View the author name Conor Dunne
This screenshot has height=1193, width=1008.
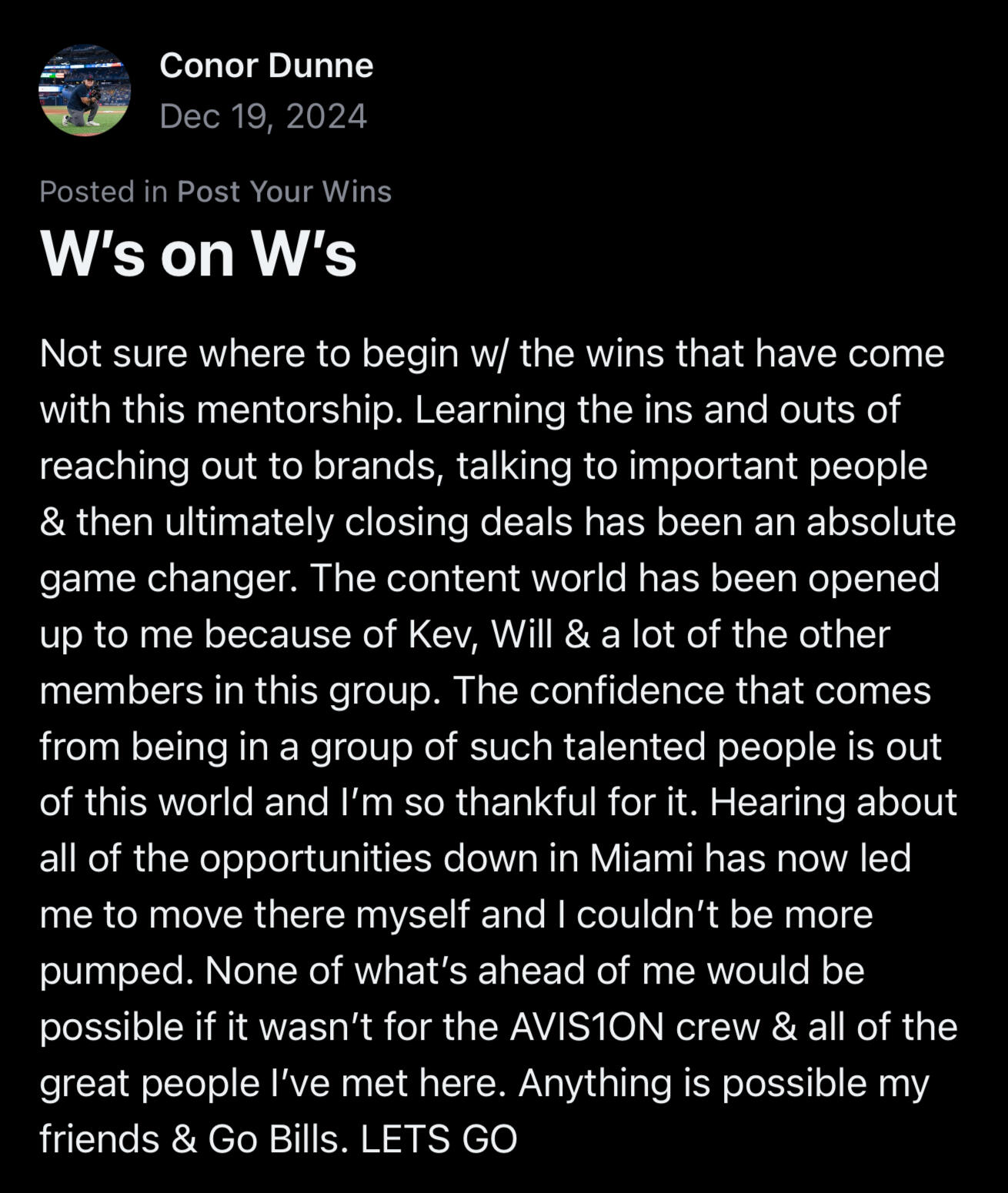(266, 65)
